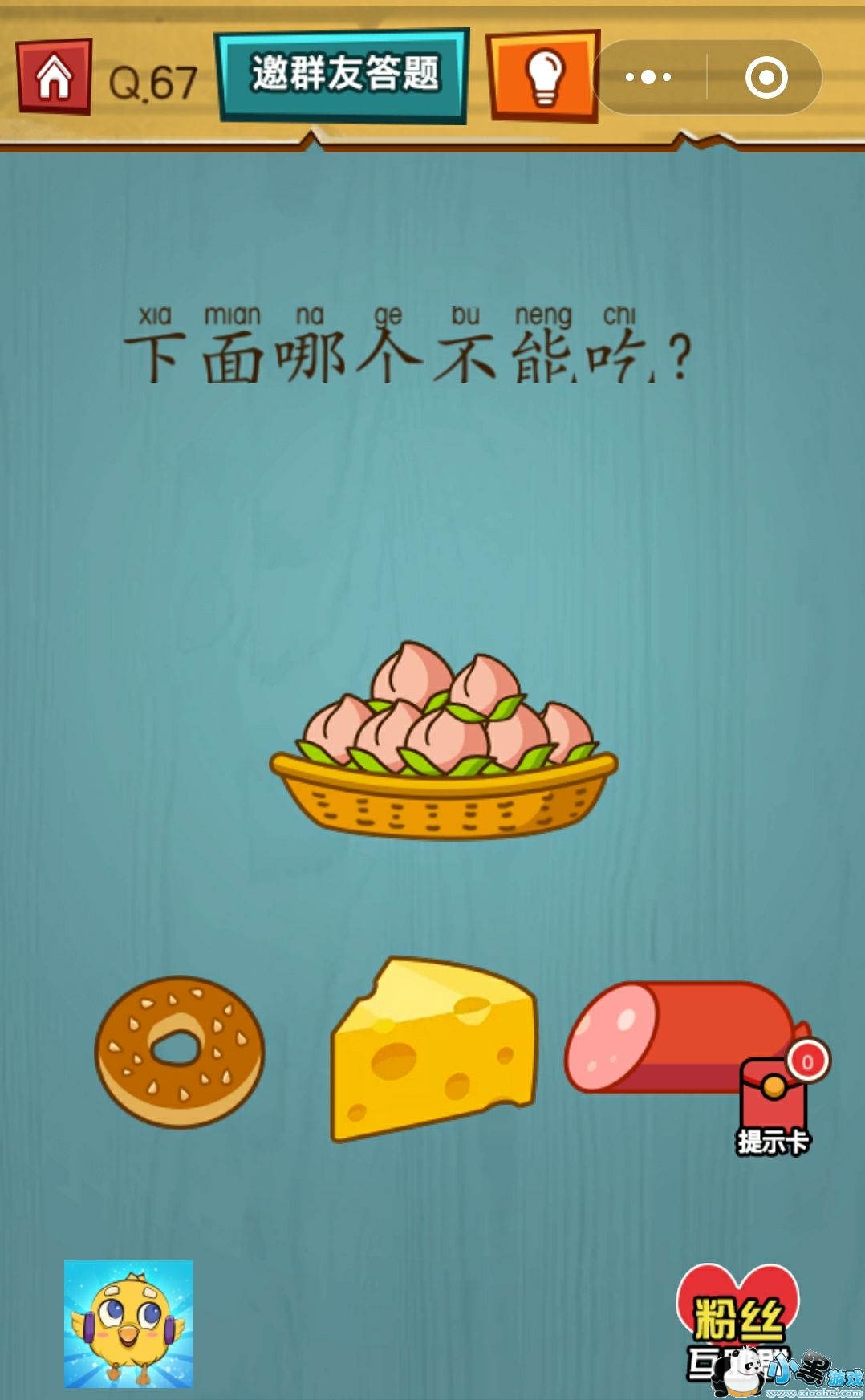Pick the cheese wedge
The image size is (865, 1400).
(x=434, y=1048)
